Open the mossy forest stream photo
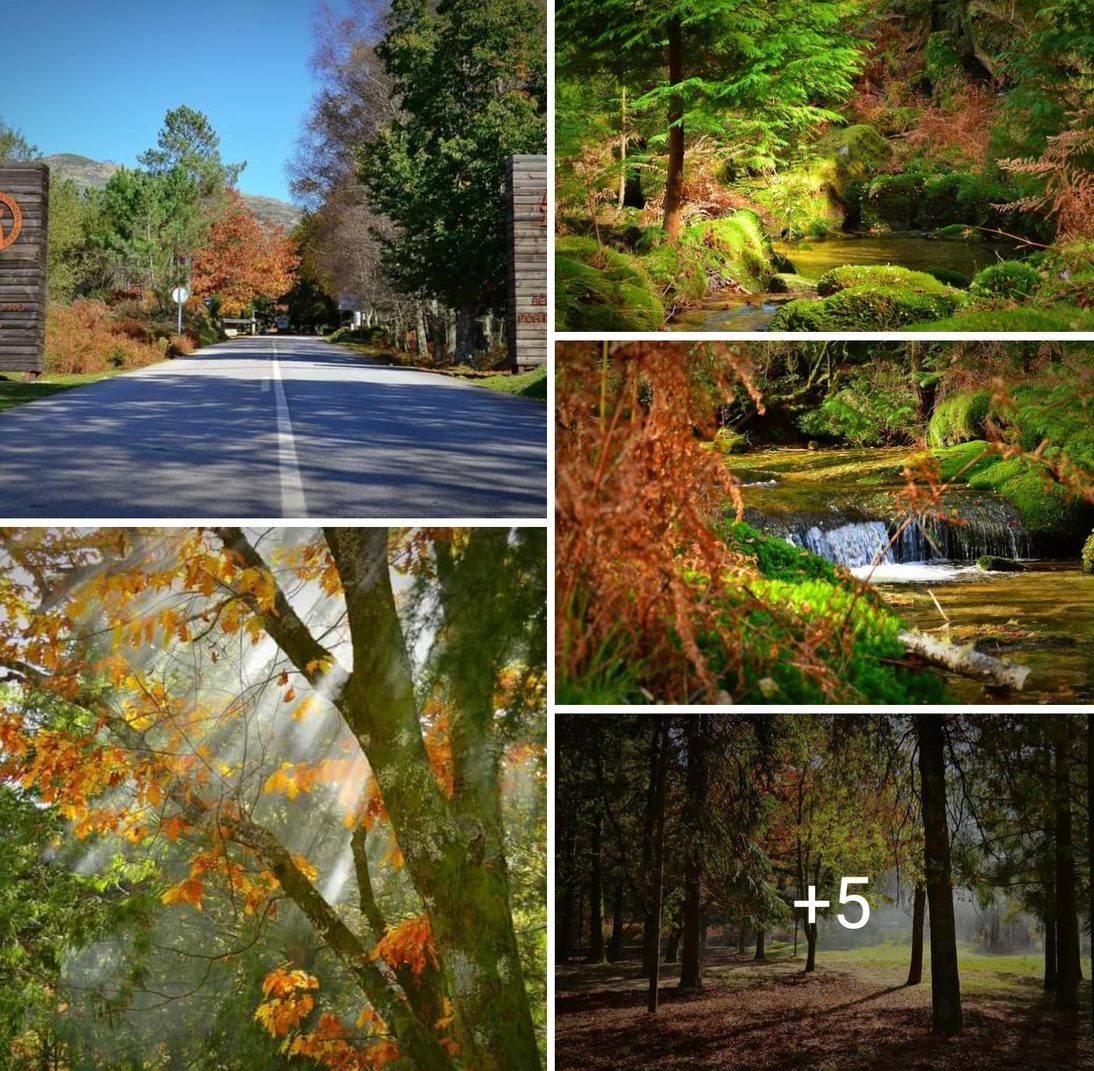This screenshot has width=1094, height=1071. coord(824,165)
